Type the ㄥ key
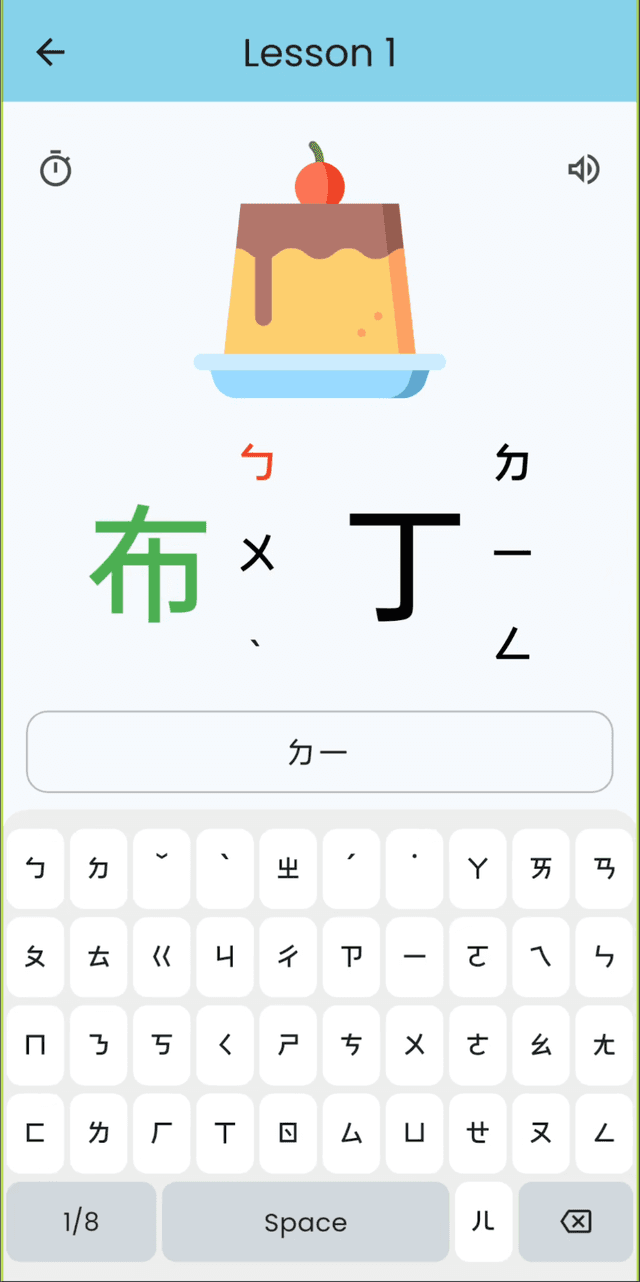 pos(604,1133)
